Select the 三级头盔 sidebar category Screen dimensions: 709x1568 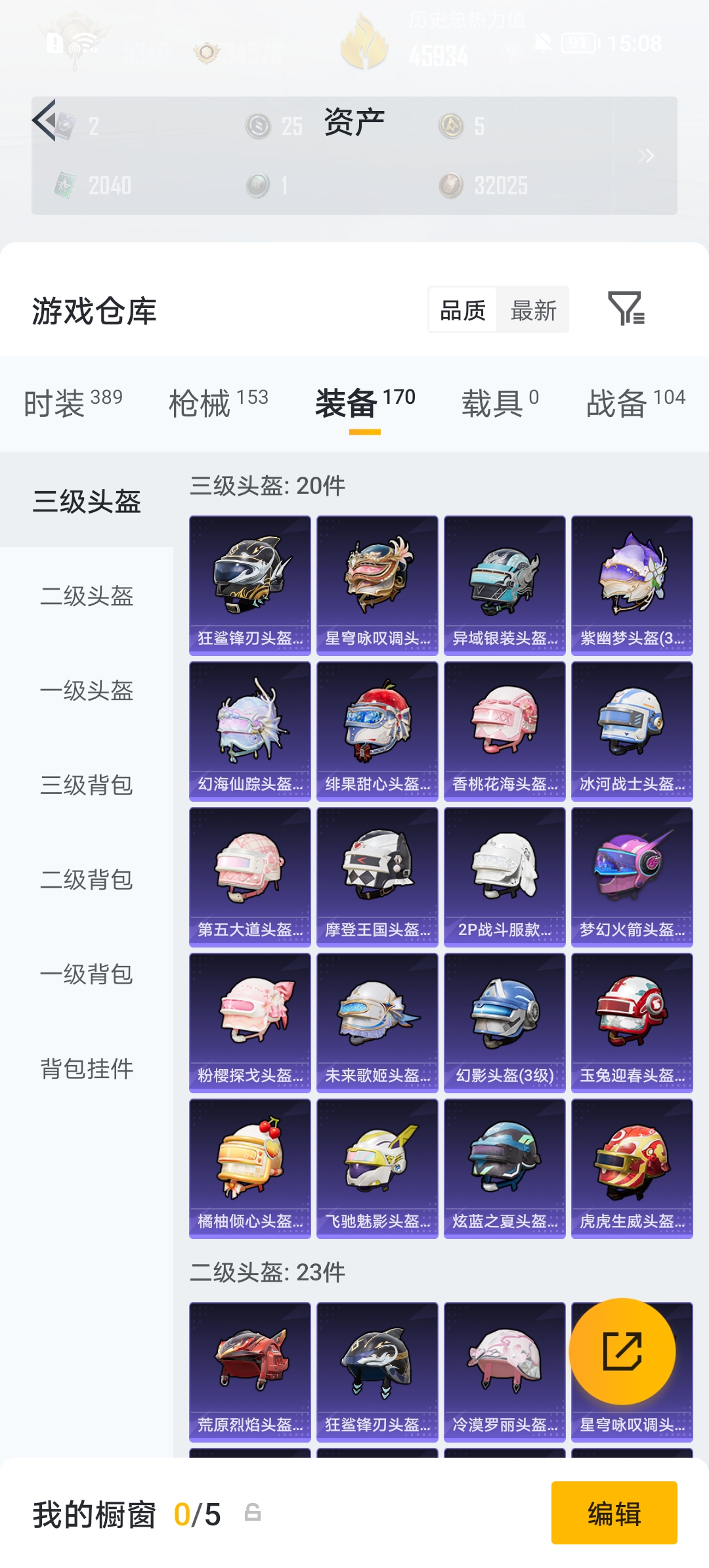coord(89,499)
